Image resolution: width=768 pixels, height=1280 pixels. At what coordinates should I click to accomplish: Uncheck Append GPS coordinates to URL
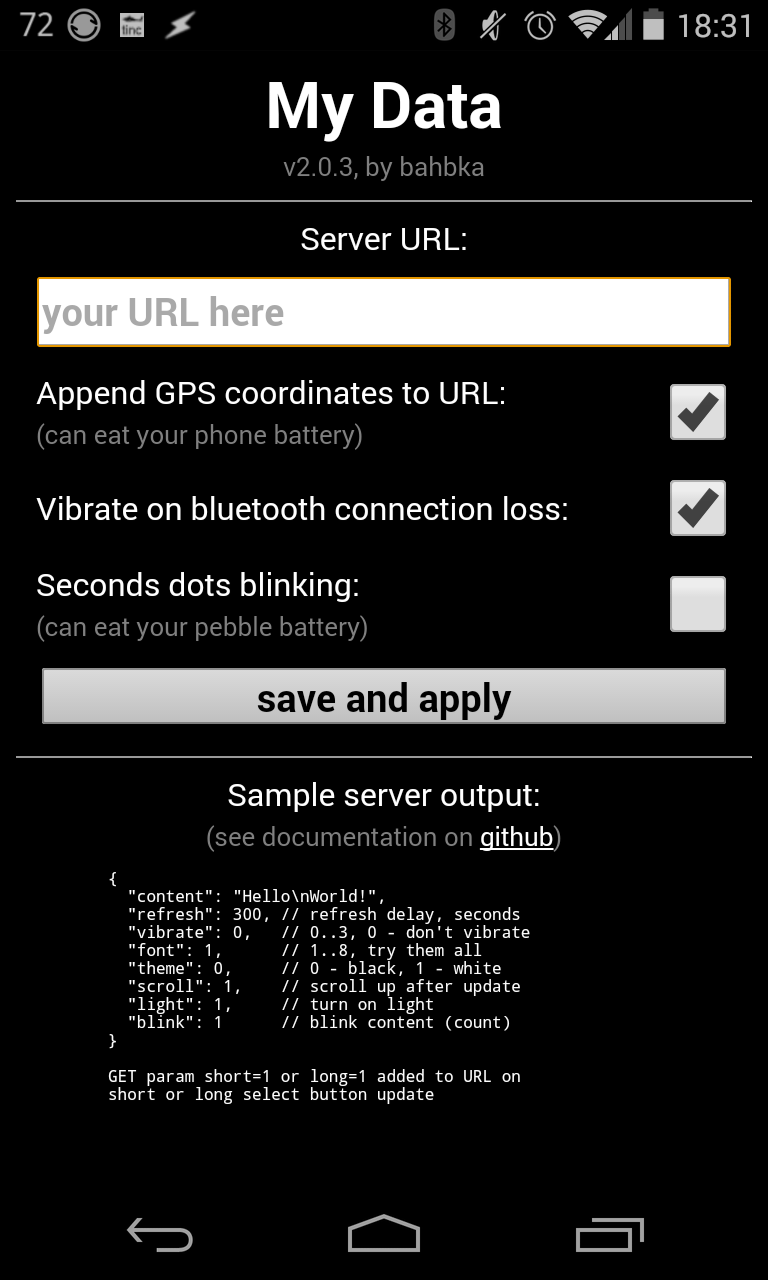[x=697, y=412]
